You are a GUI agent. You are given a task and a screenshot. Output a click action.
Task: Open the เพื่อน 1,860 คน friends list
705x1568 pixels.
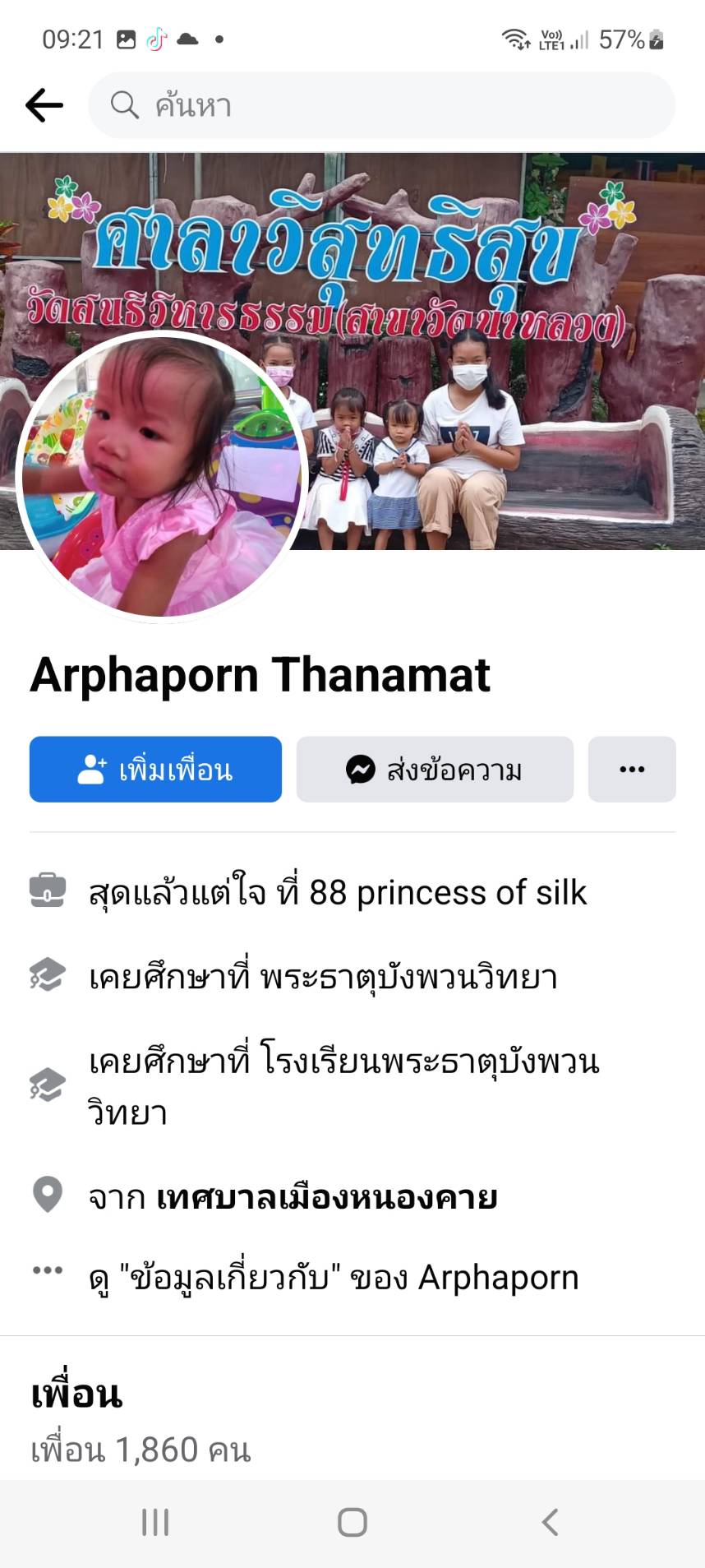coord(141,1450)
